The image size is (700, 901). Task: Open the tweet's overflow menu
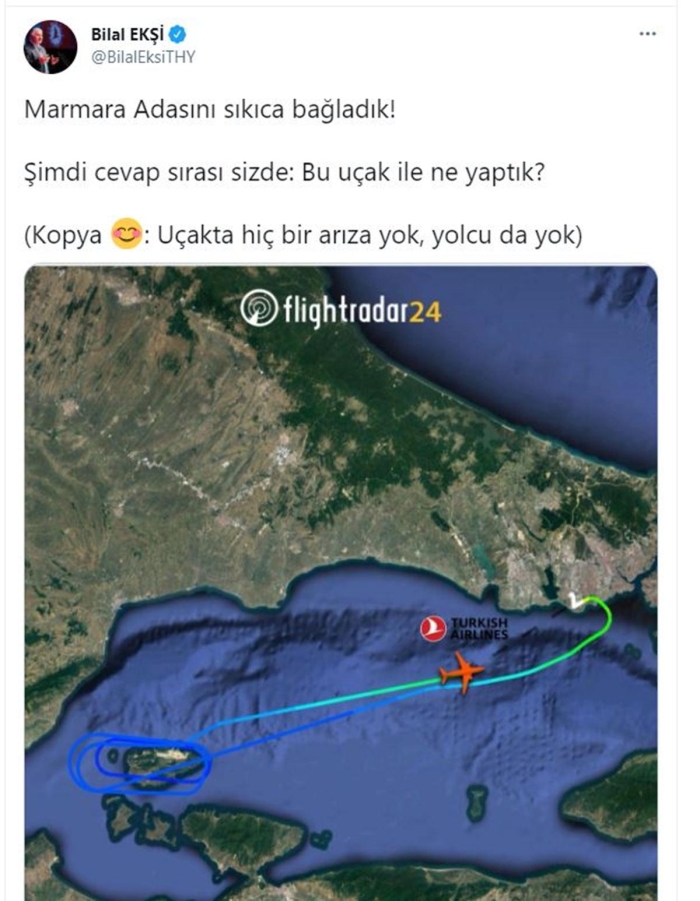click(x=647, y=33)
